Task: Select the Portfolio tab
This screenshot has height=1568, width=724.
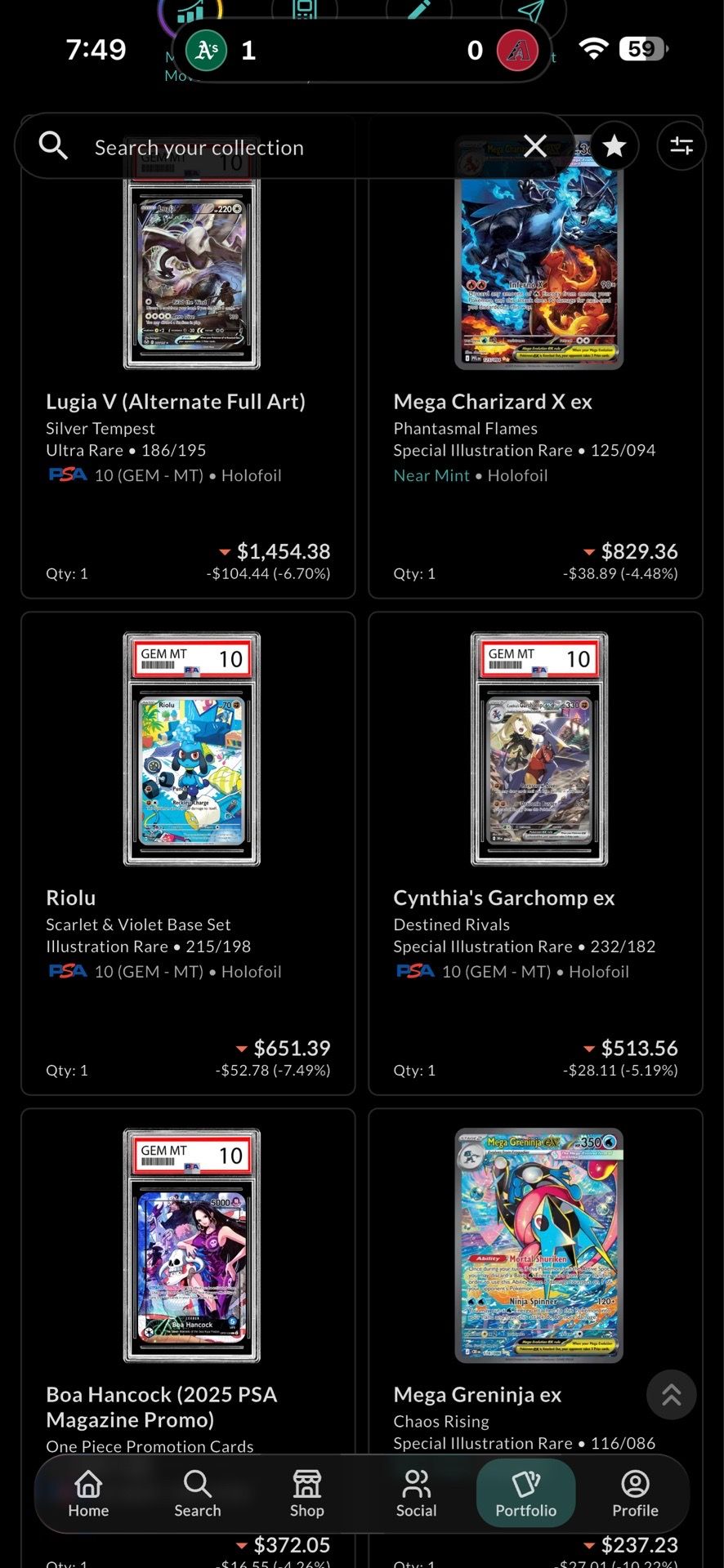Action: tap(526, 1494)
